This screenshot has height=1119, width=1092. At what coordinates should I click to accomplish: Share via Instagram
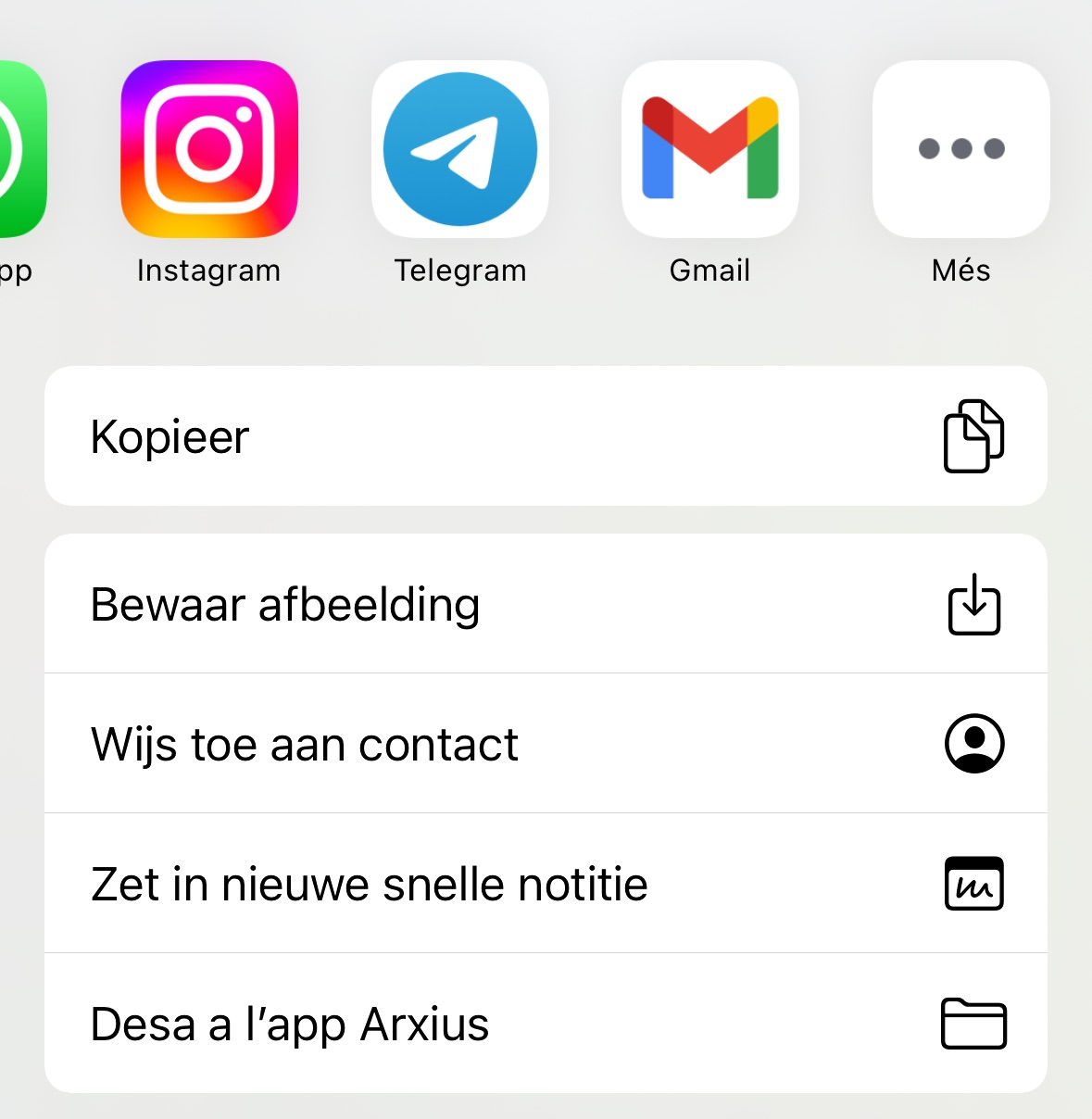coord(209,149)
